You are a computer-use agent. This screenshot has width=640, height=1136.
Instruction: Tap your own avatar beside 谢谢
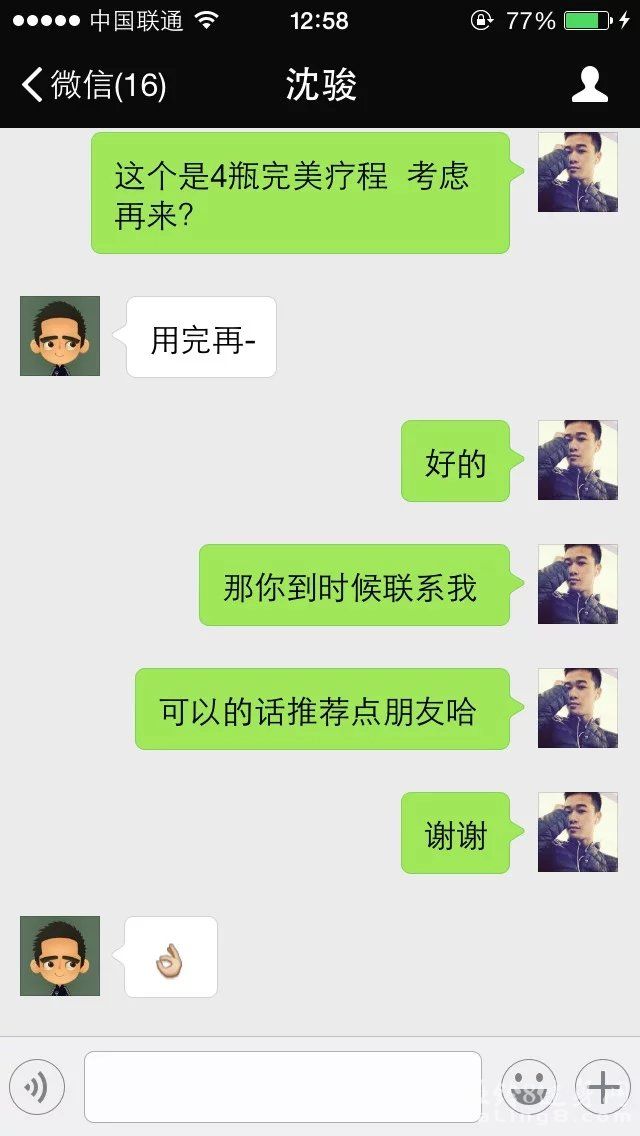[577, 832]
